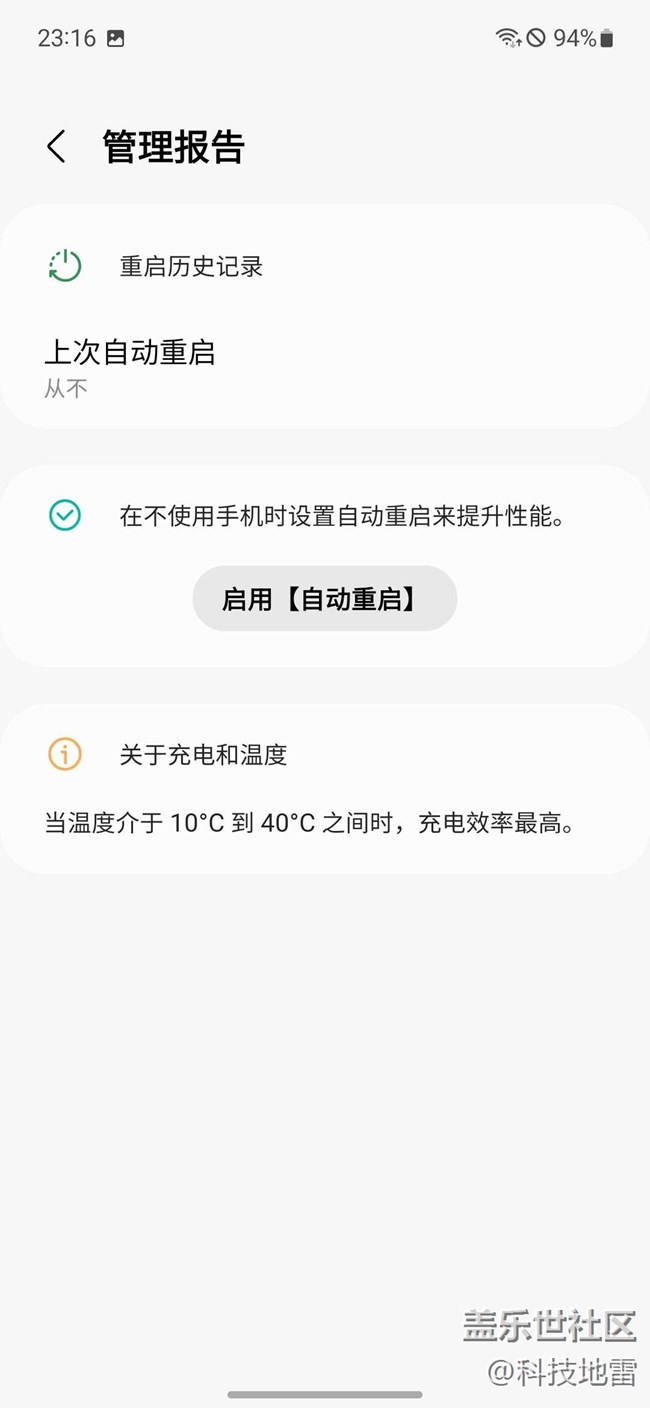The height and width of the screenshot is (1408, 650).
Task: Go back from 管理报告 page
Action: 57,147
